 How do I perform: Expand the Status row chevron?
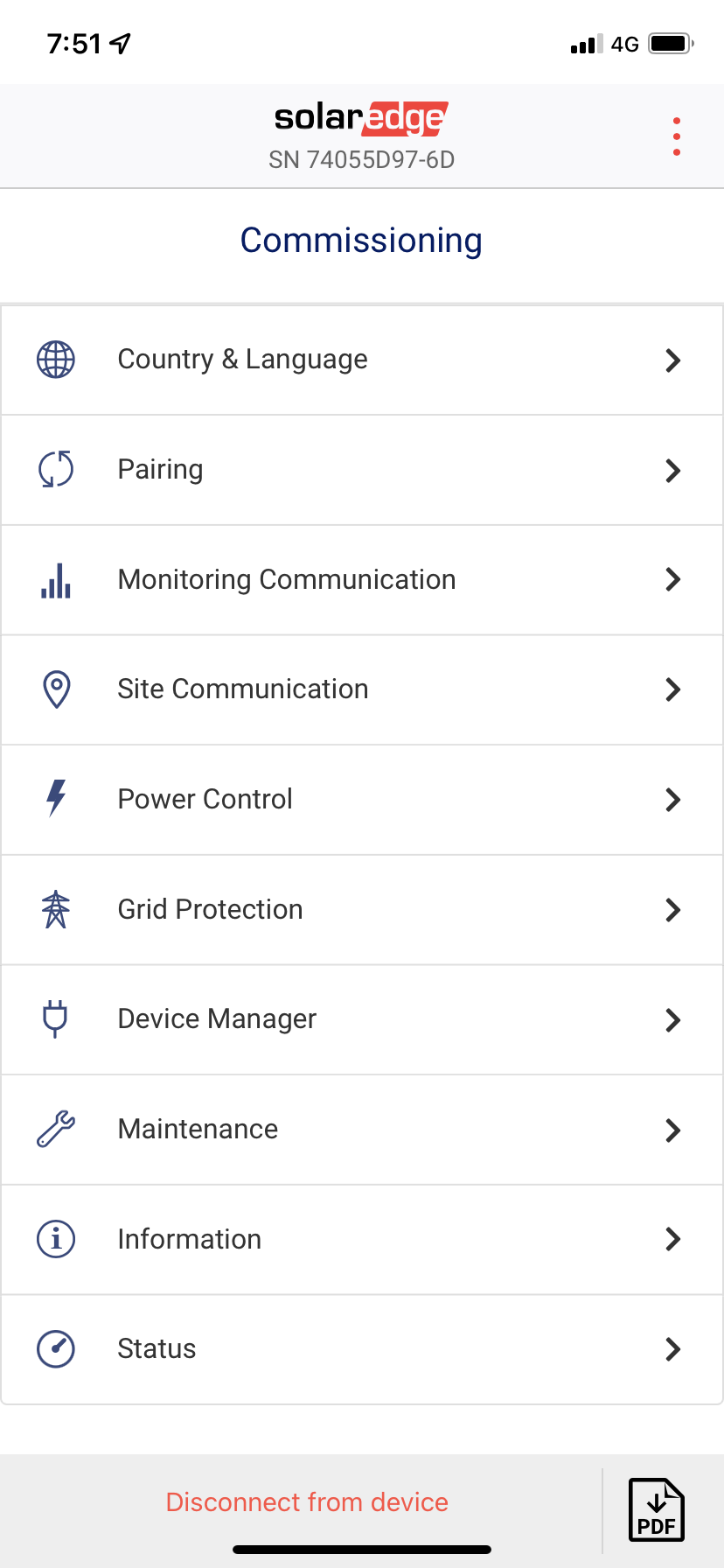click(x=673, y=1349)
